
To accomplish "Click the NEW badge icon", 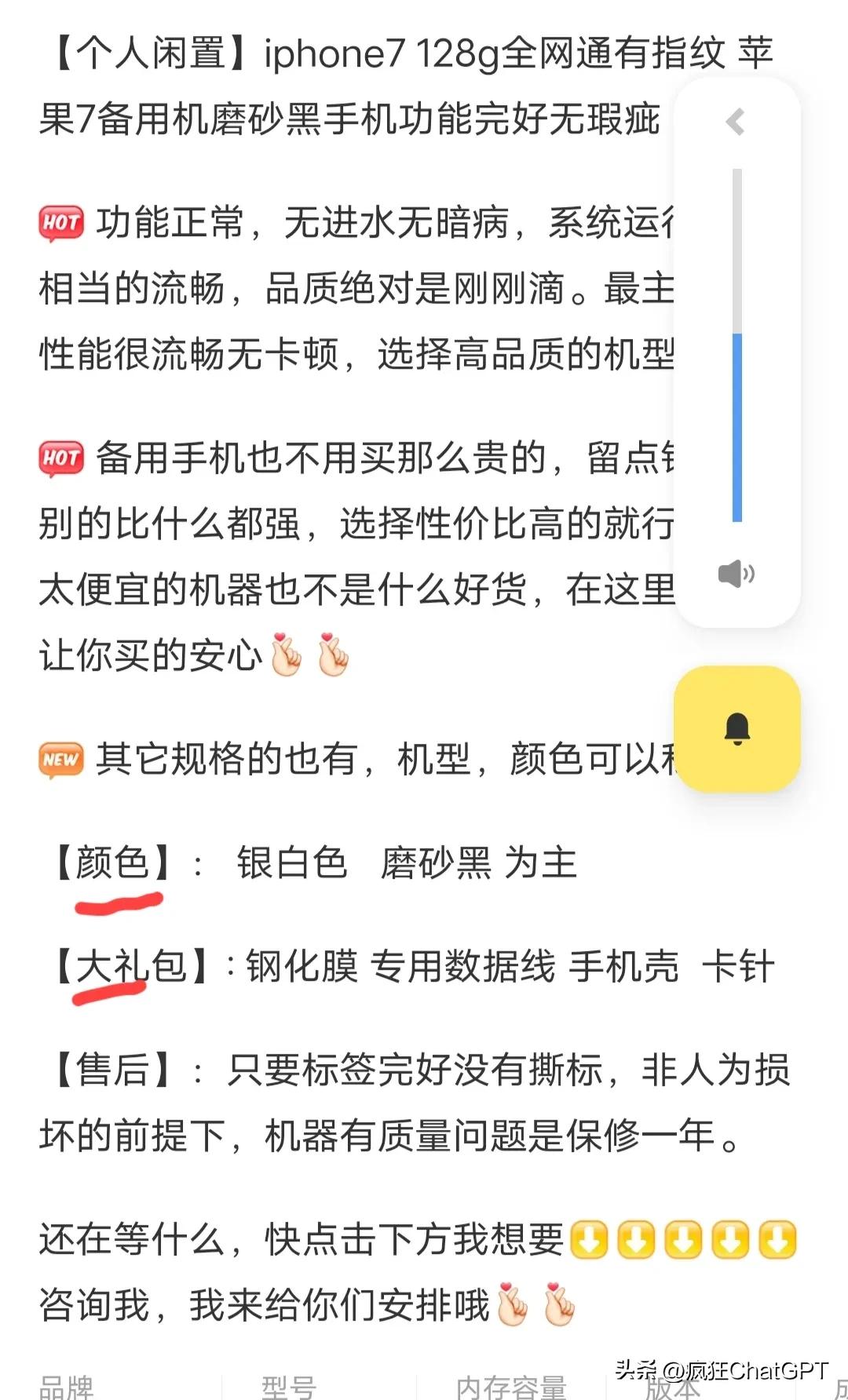I will tap(61, 759).
